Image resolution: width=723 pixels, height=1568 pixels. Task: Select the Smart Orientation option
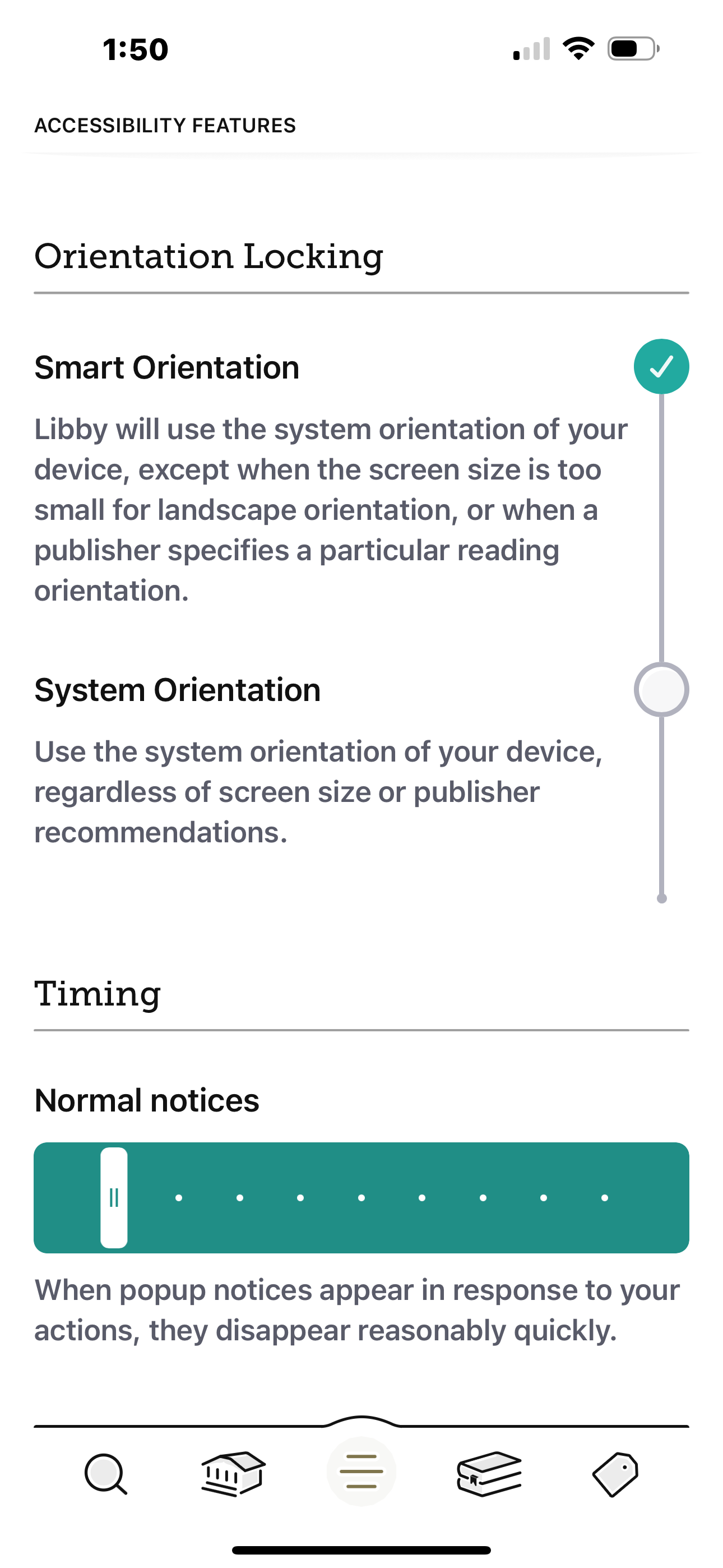[661, 366]
